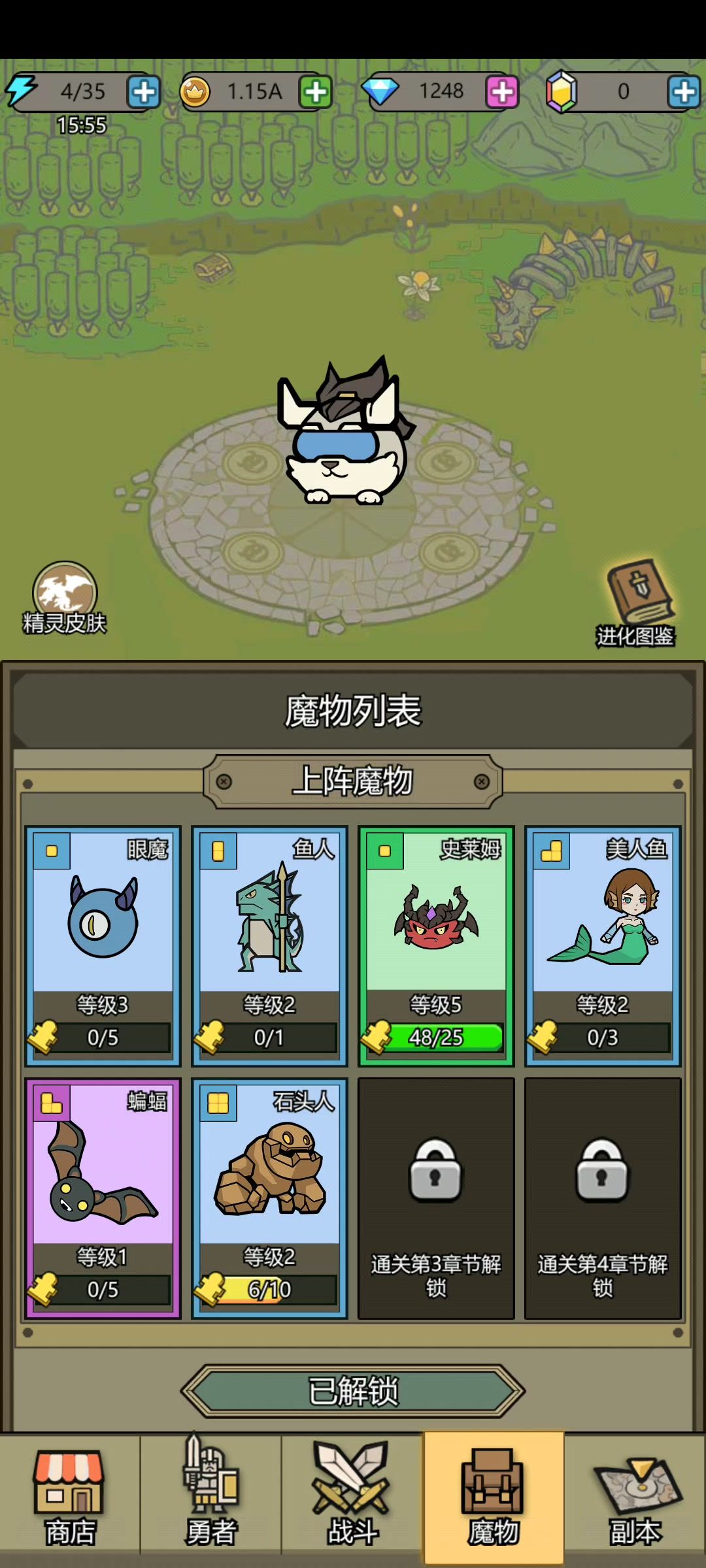This screenshot has height=1568, width=706.
Task: Go to the 商店 shop tab
Action: (70, 1496)
